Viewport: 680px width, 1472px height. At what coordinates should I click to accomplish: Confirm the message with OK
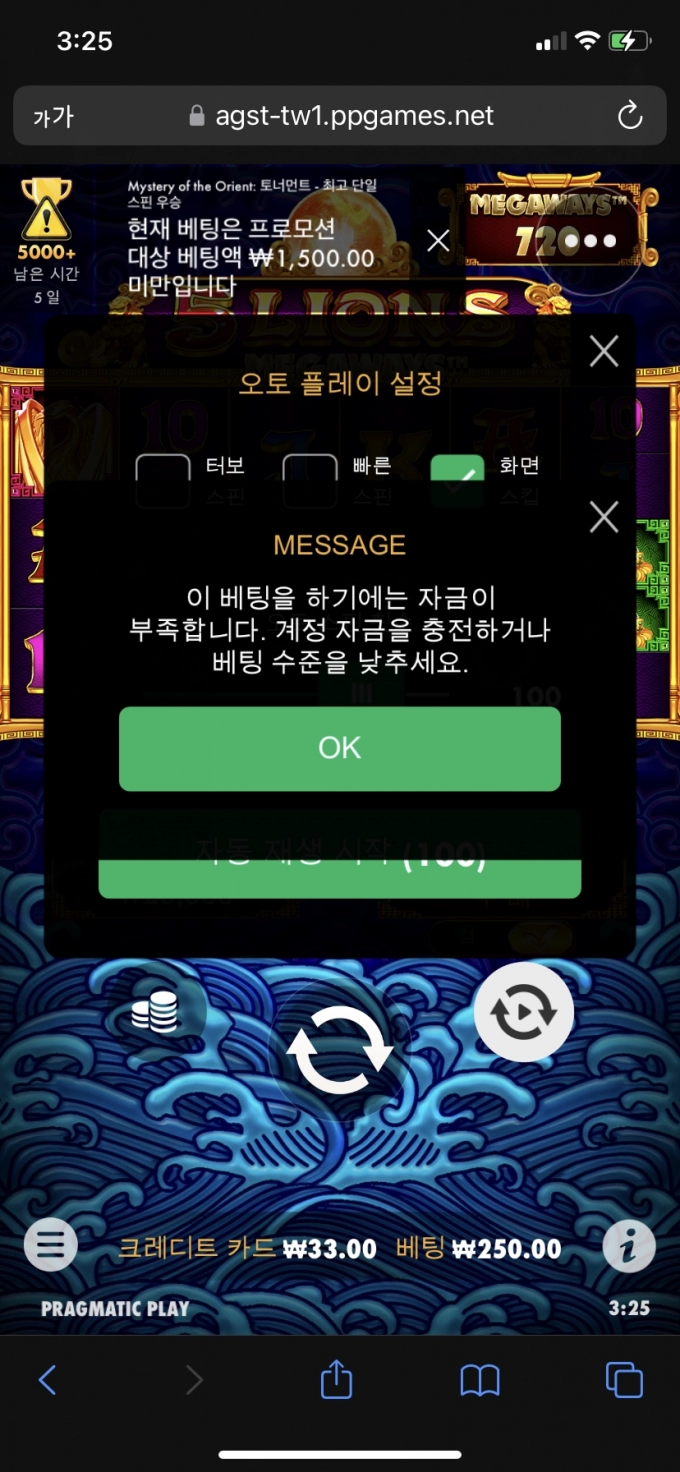point(339,748)
